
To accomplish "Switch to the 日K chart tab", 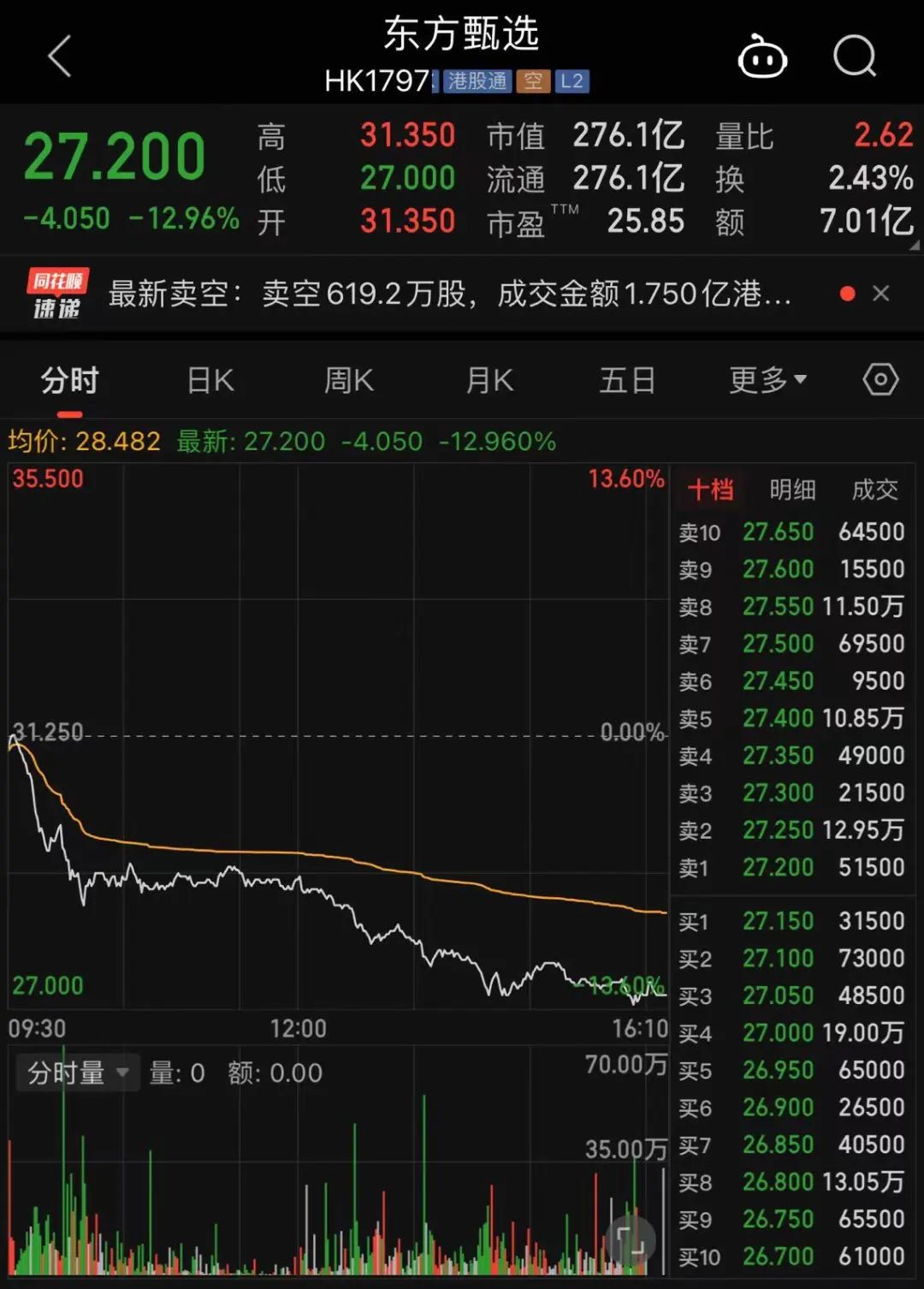I will pos(210,380).
